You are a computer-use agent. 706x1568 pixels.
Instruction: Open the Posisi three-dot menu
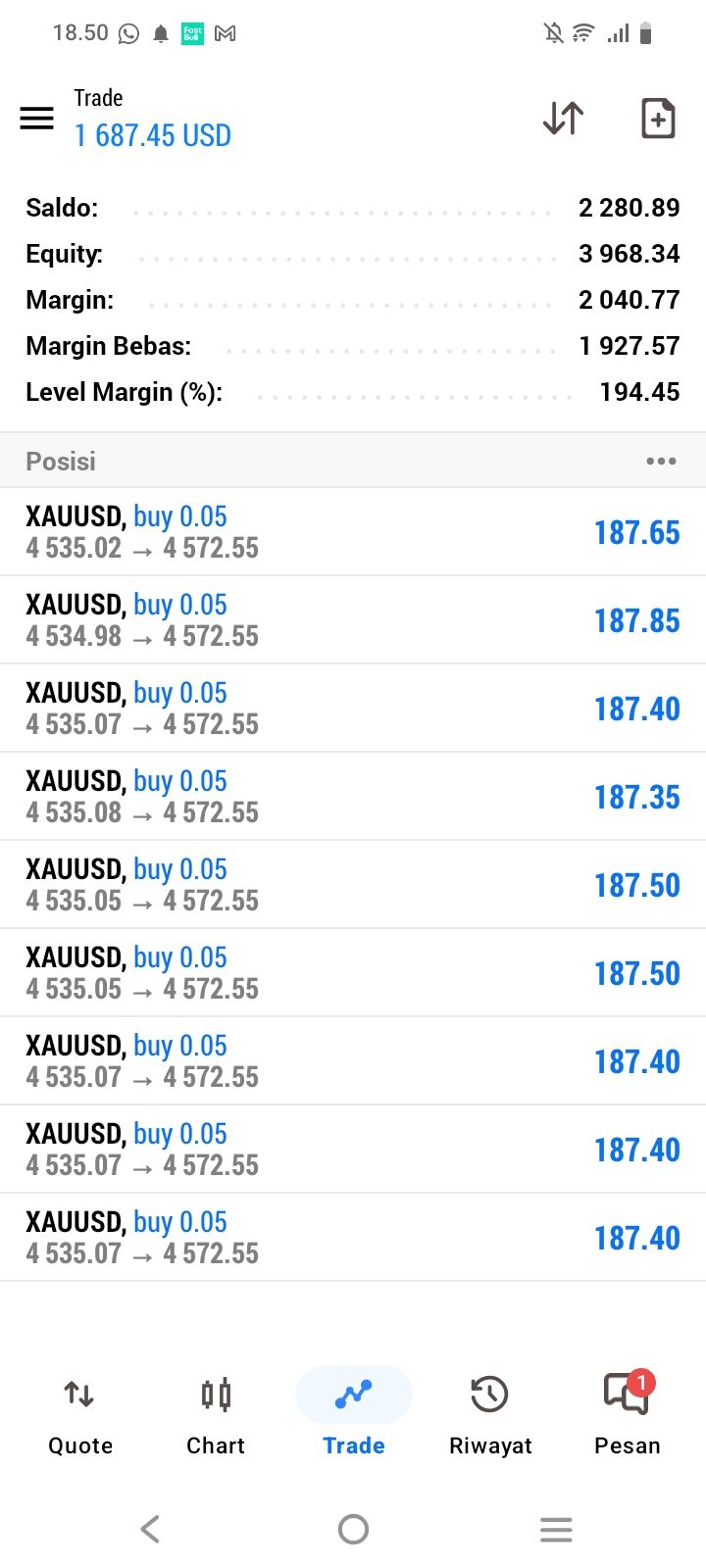pos(661,462)
